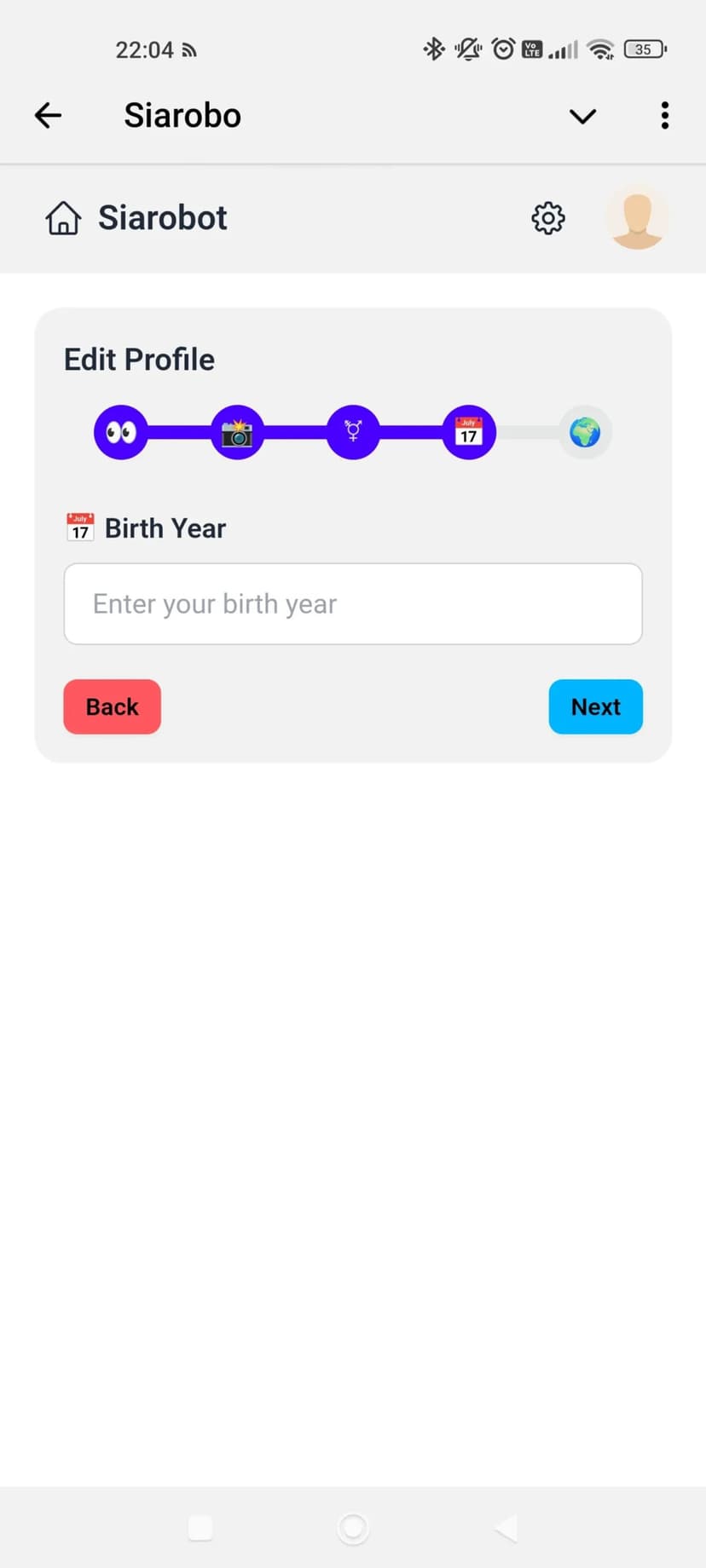
Task: Continue with the Next button
Action: coord(595,706)
